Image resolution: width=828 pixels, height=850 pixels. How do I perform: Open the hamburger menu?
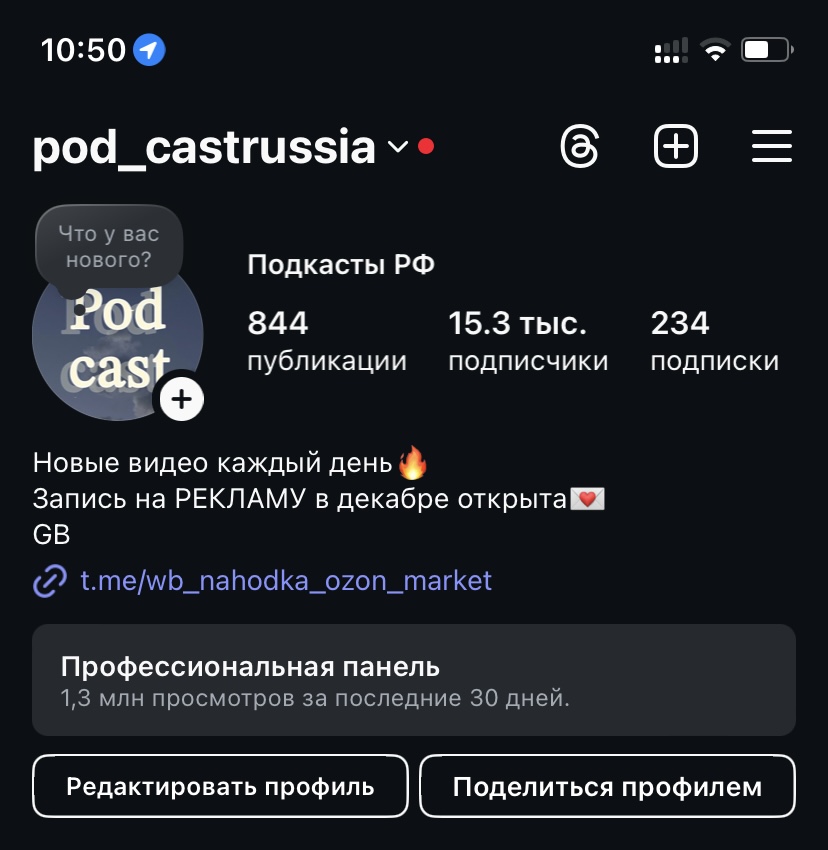pos(771,147)
